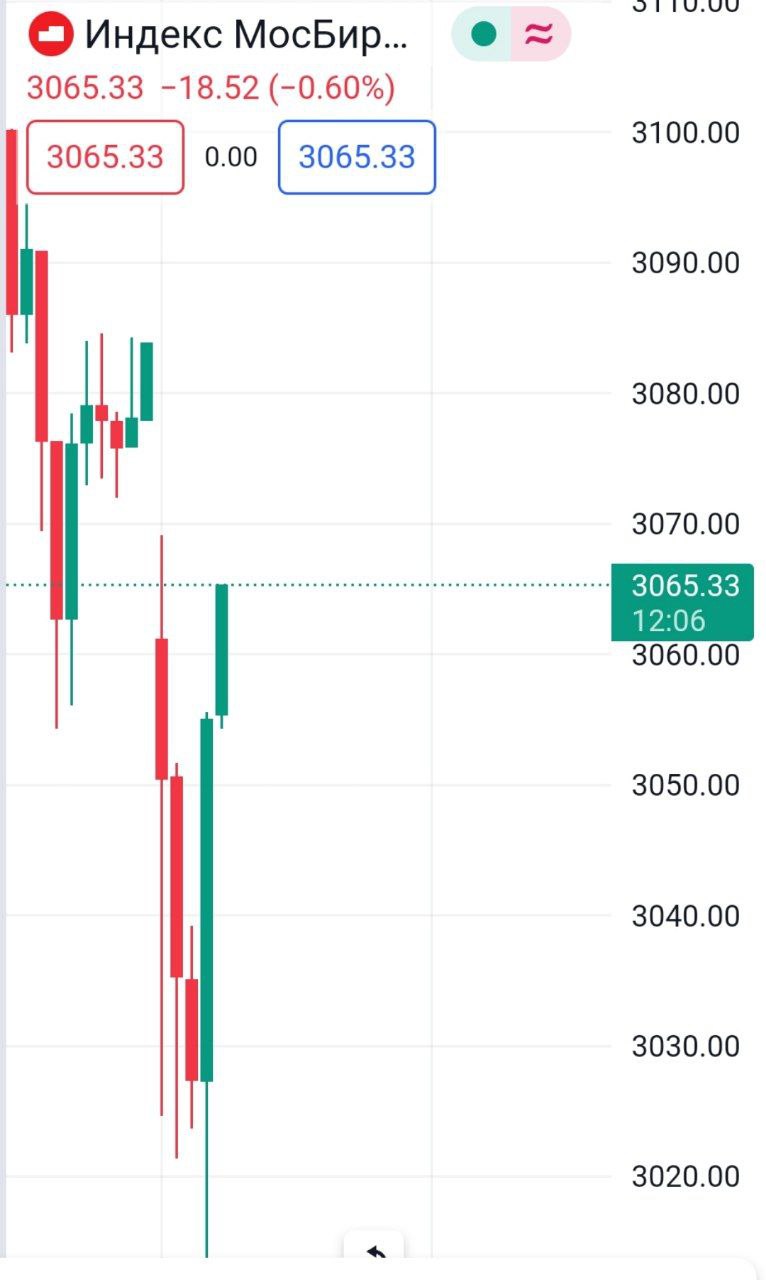This screenshot has height=1280, width=766.
Task: Tap the blue 3065.33 buy price button
Action: coord(357,157)
